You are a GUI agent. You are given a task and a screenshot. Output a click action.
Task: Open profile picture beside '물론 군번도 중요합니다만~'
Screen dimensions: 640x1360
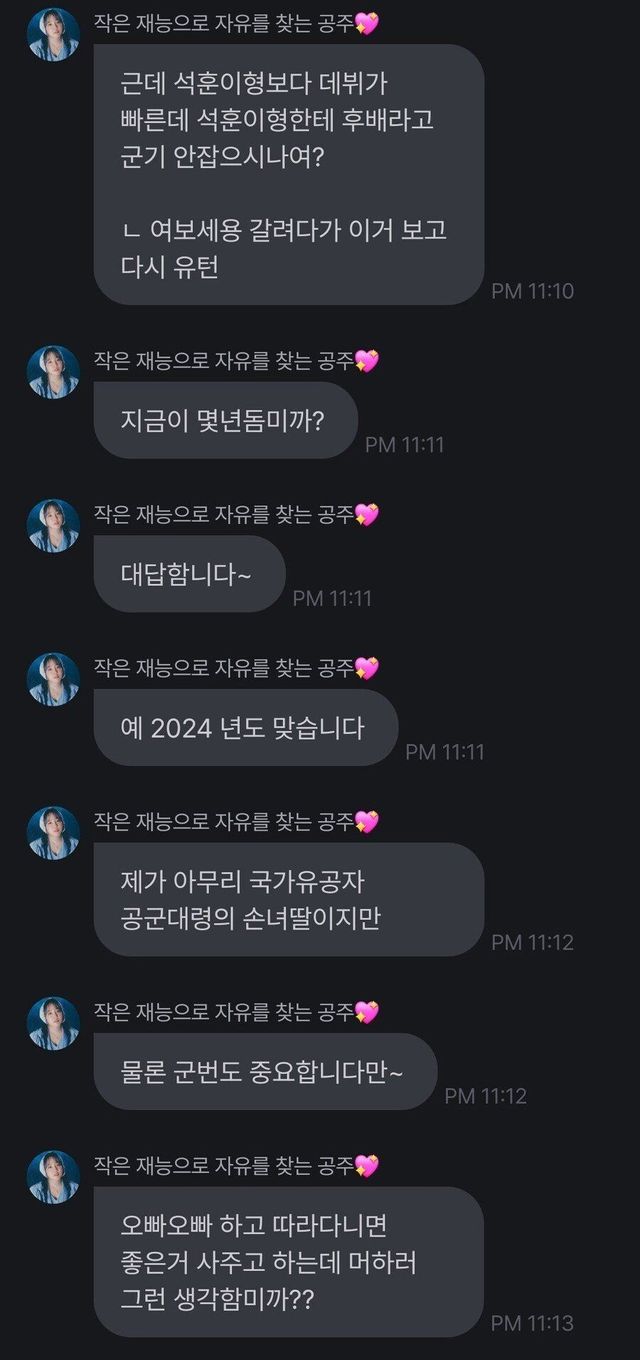pos(53,1023)
